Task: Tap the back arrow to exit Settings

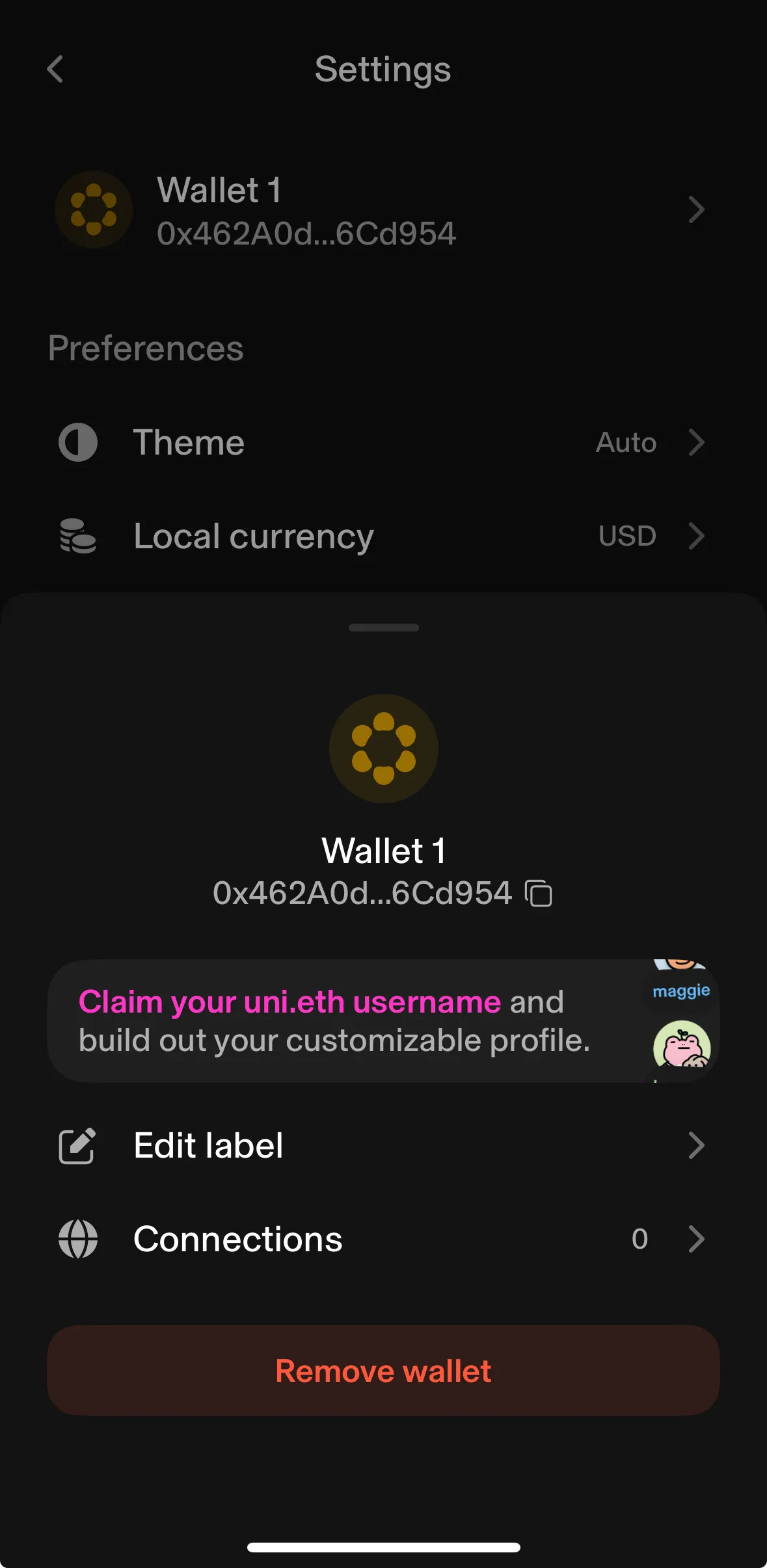Action: coord(55,69)
